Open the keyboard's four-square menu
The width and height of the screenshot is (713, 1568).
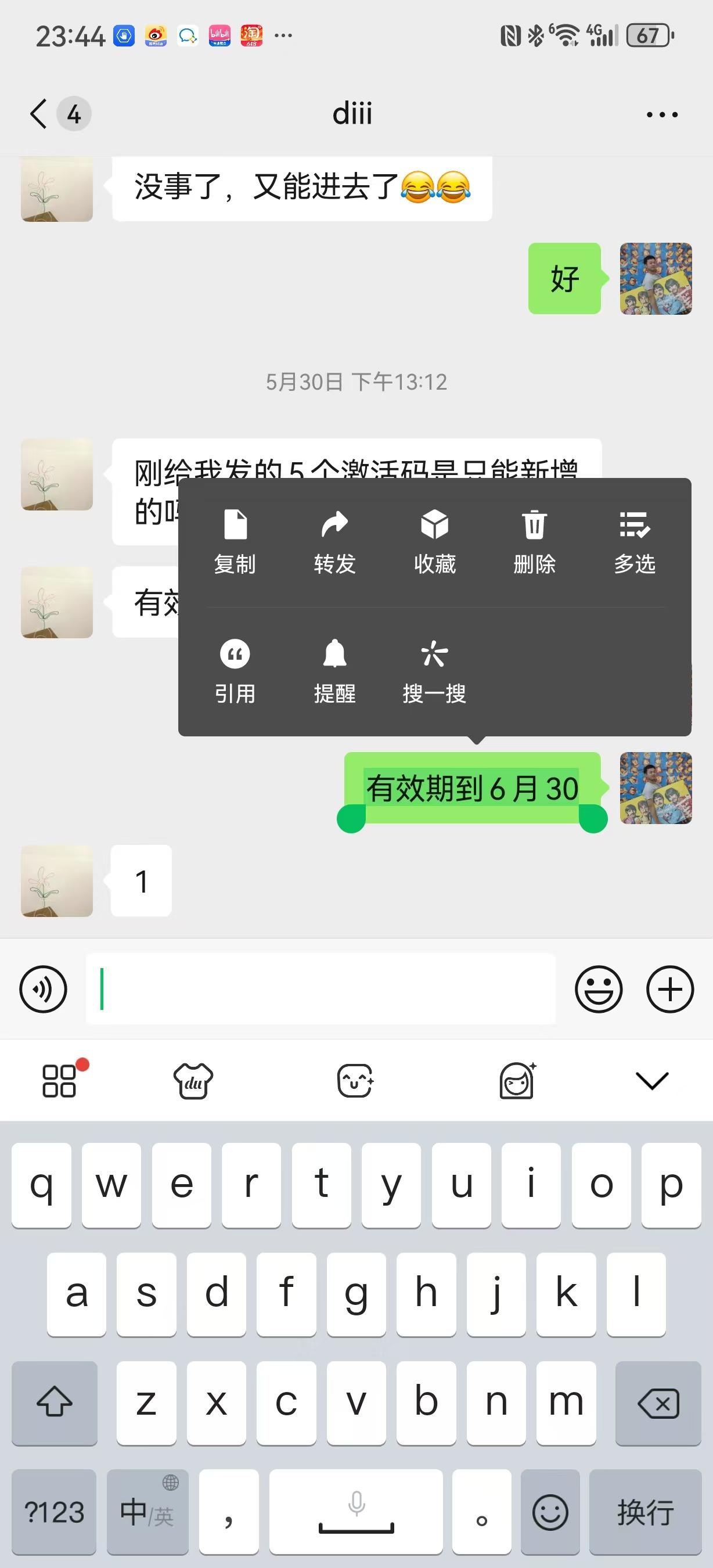(x=59, y=1080)
